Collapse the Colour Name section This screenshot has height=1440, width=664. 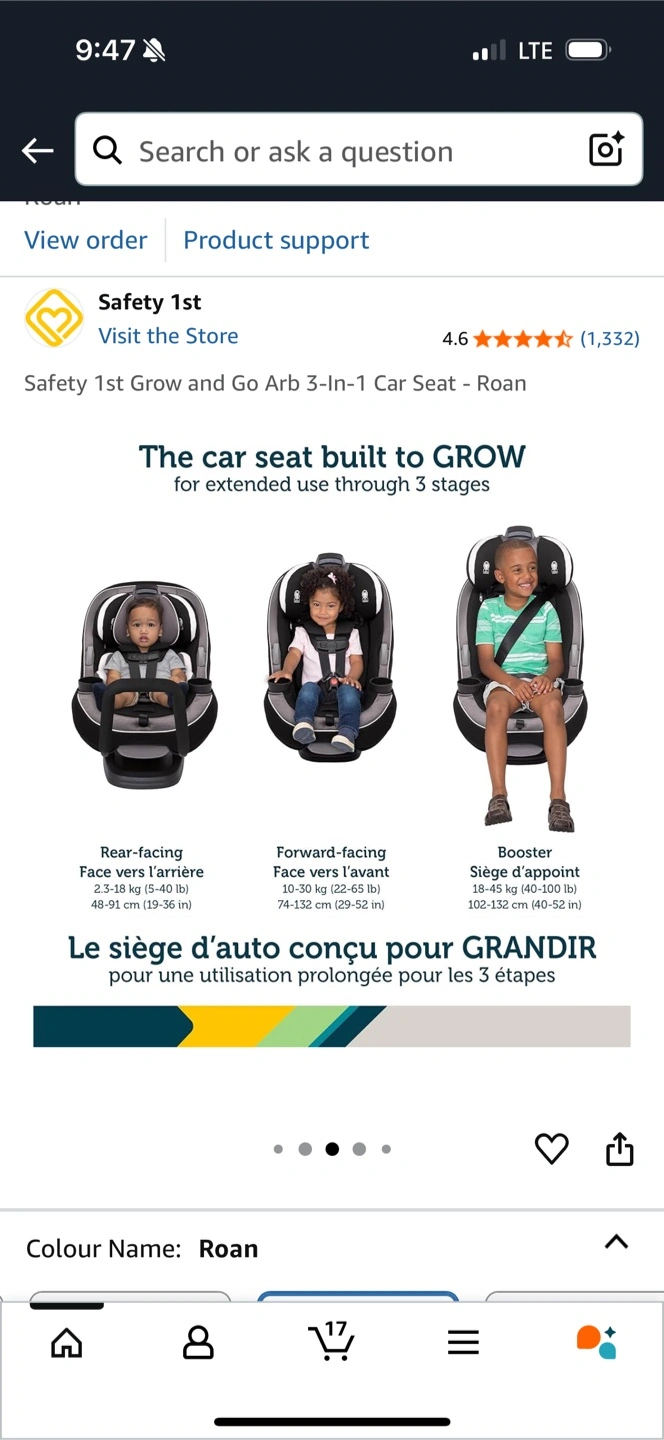coord(616,1242)
